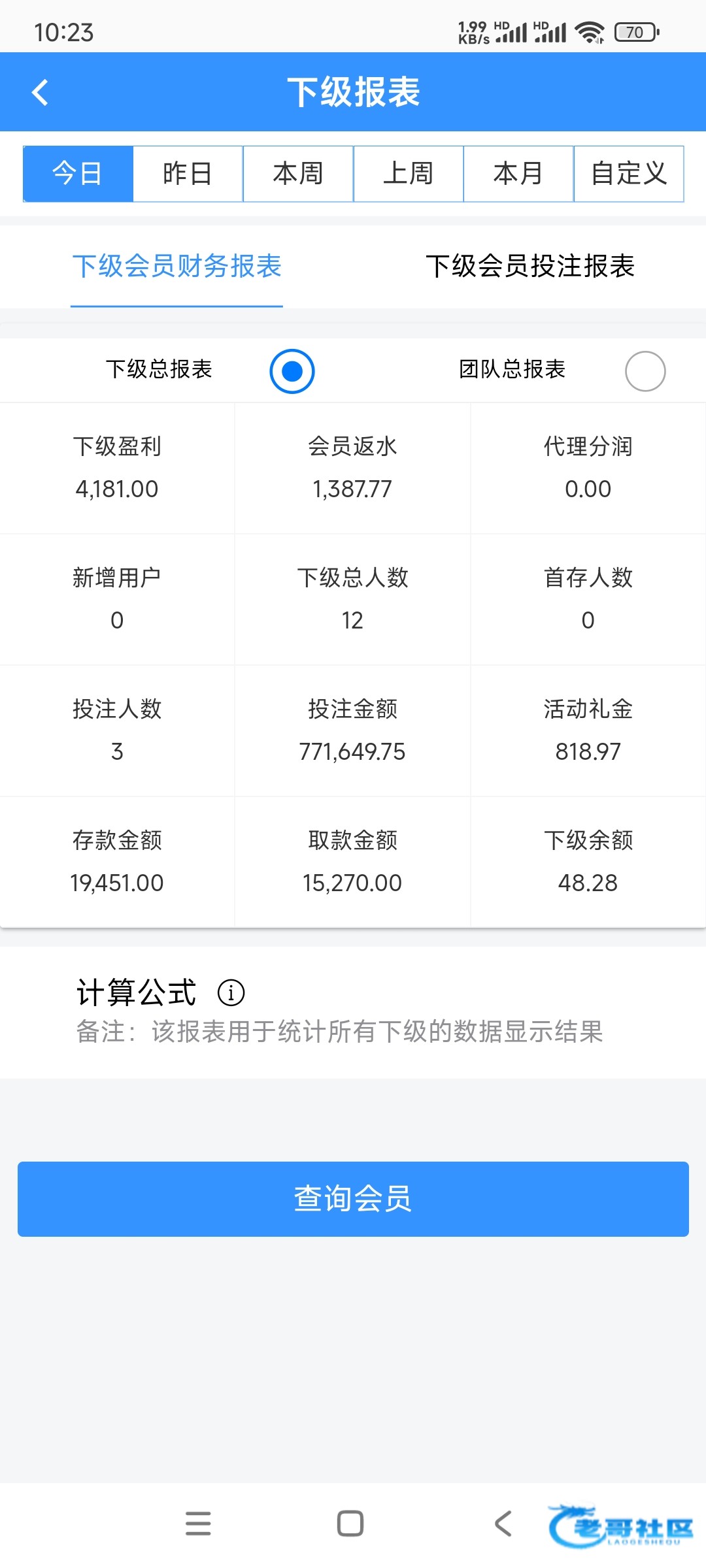Select the 下级总报表 radio button

(x=292, y=371)
